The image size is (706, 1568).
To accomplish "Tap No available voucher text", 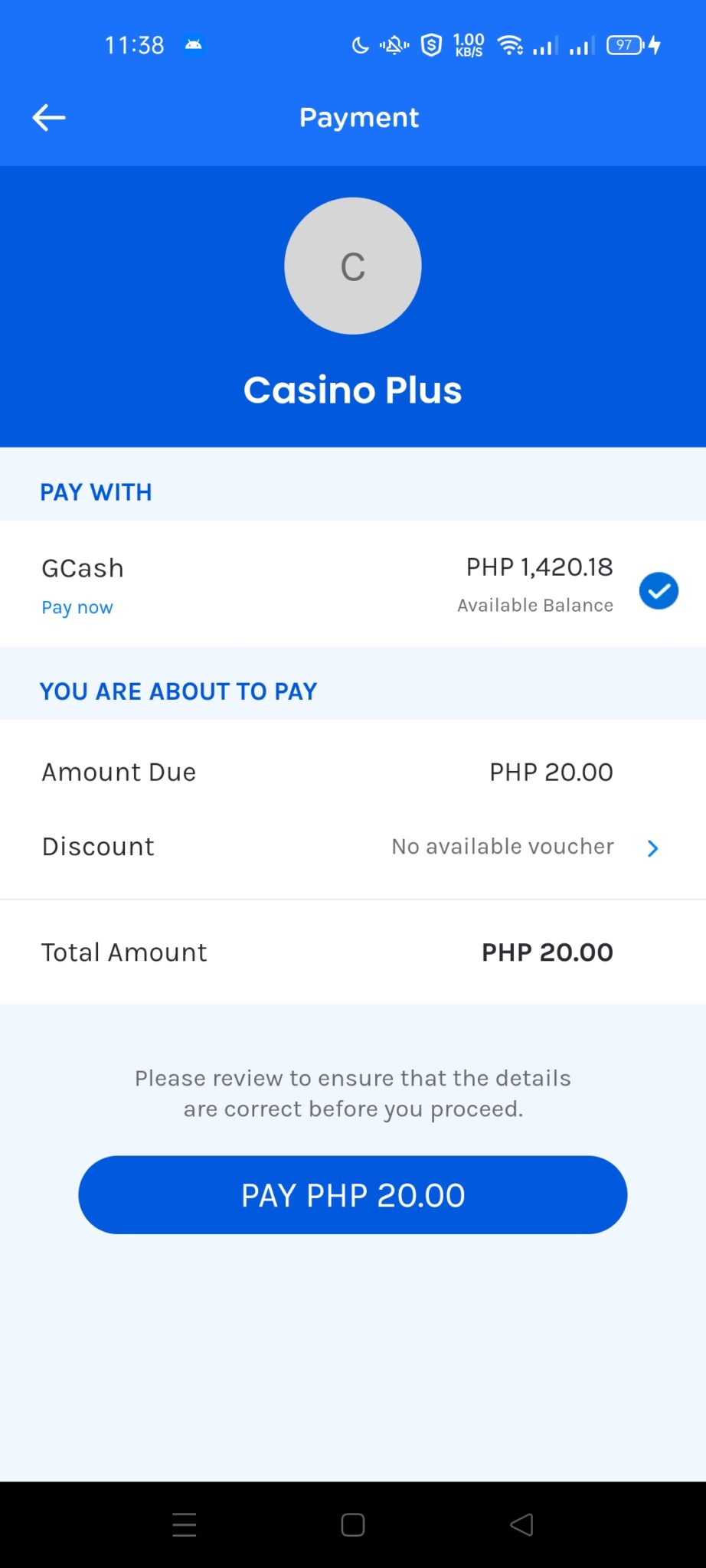I will pos(501,846).
